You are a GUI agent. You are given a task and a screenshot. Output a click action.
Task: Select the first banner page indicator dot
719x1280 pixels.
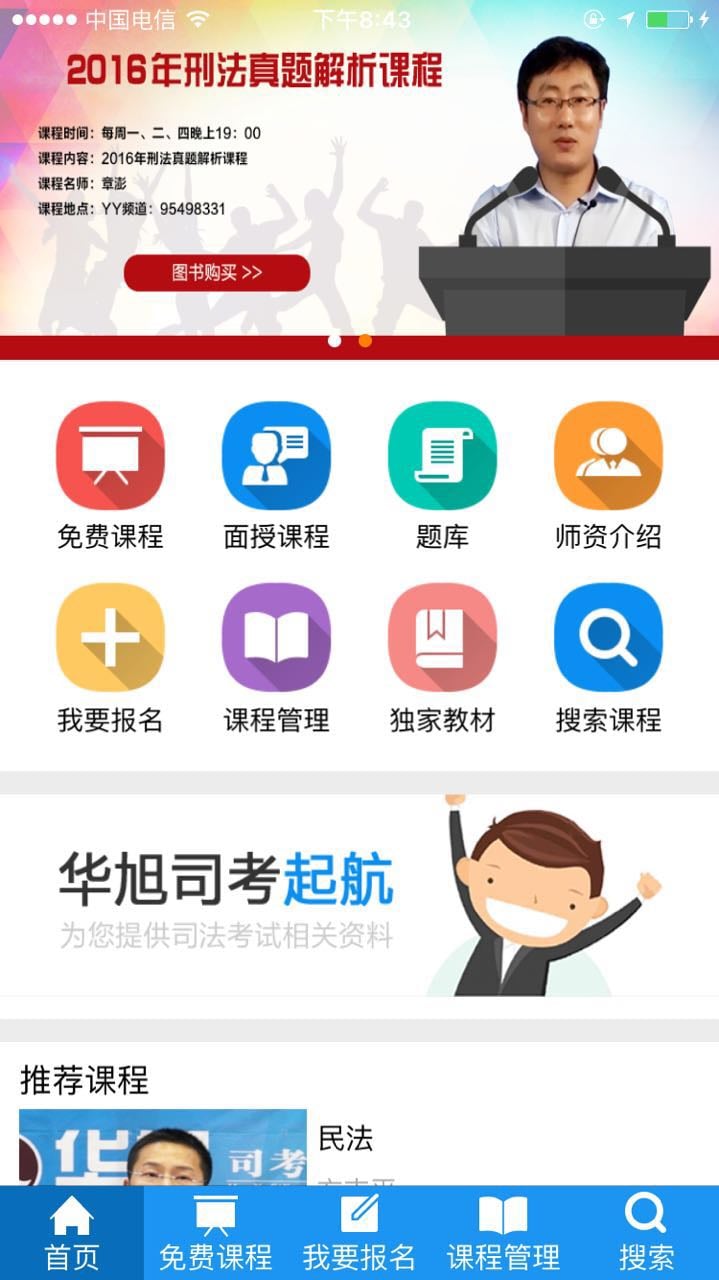[x=335, y=341]
